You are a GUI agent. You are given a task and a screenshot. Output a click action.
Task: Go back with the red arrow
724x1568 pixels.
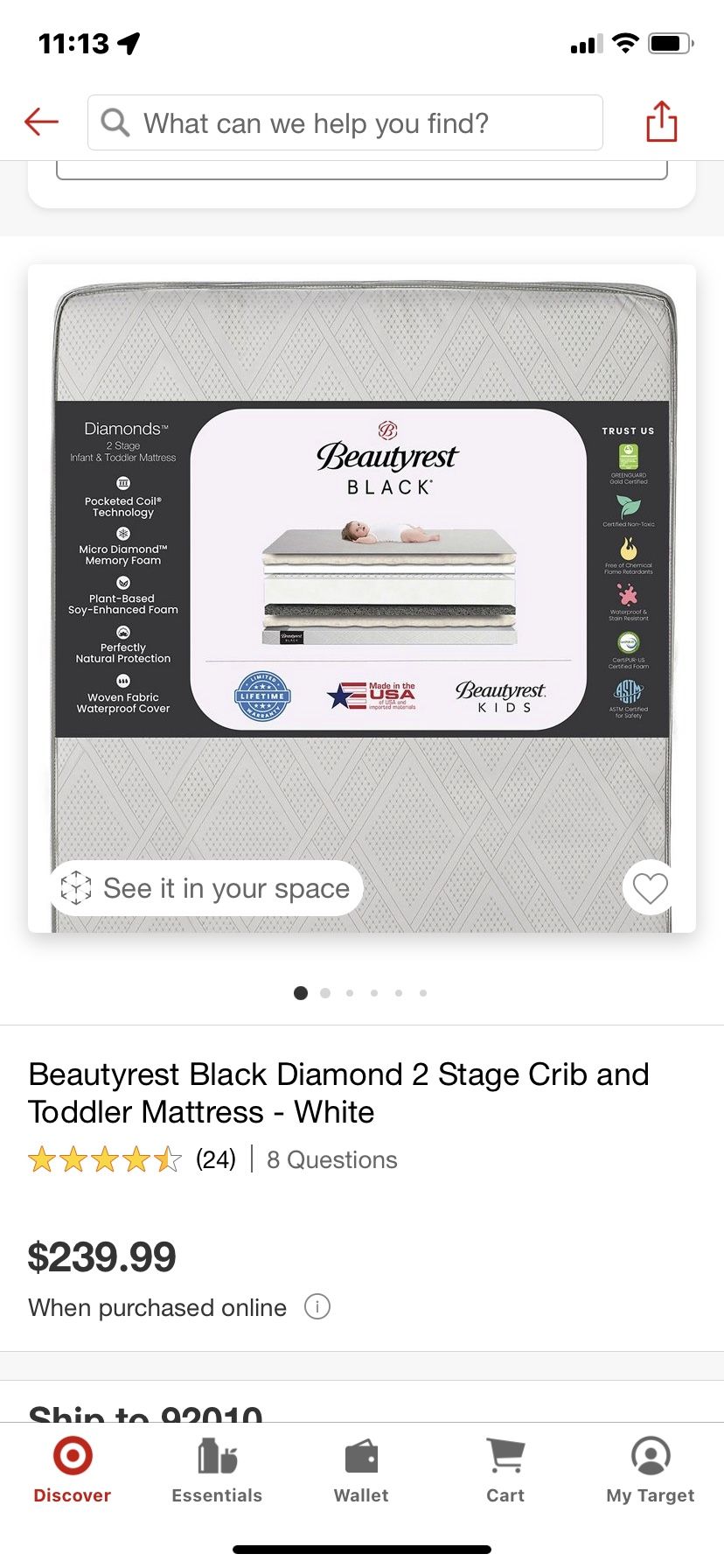41,122
